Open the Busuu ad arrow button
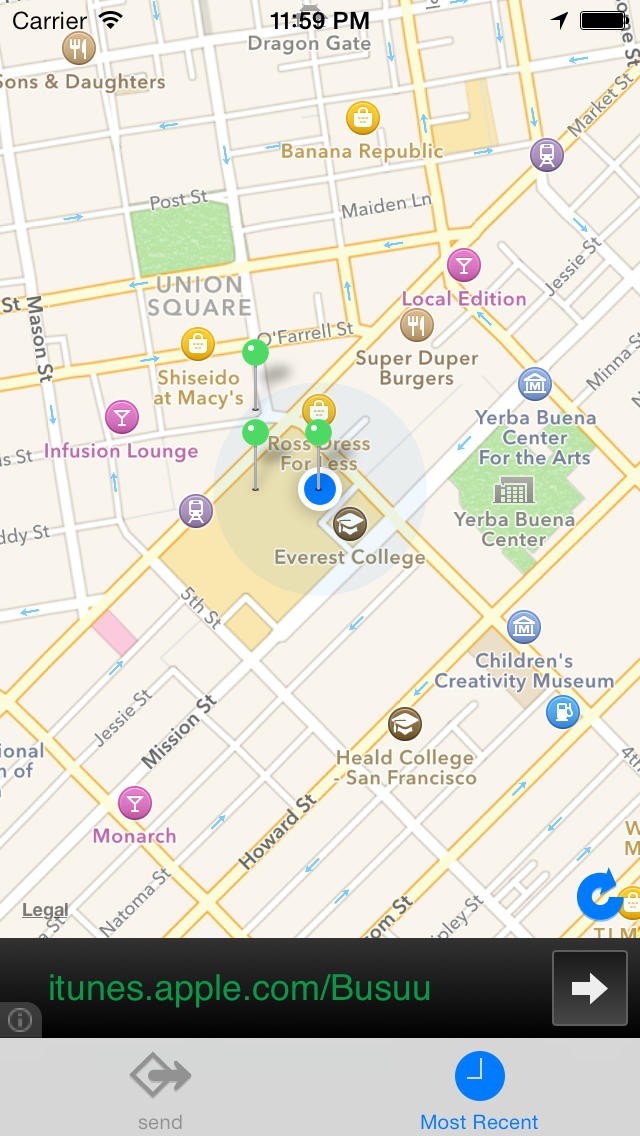 click(x=590, y=988)
